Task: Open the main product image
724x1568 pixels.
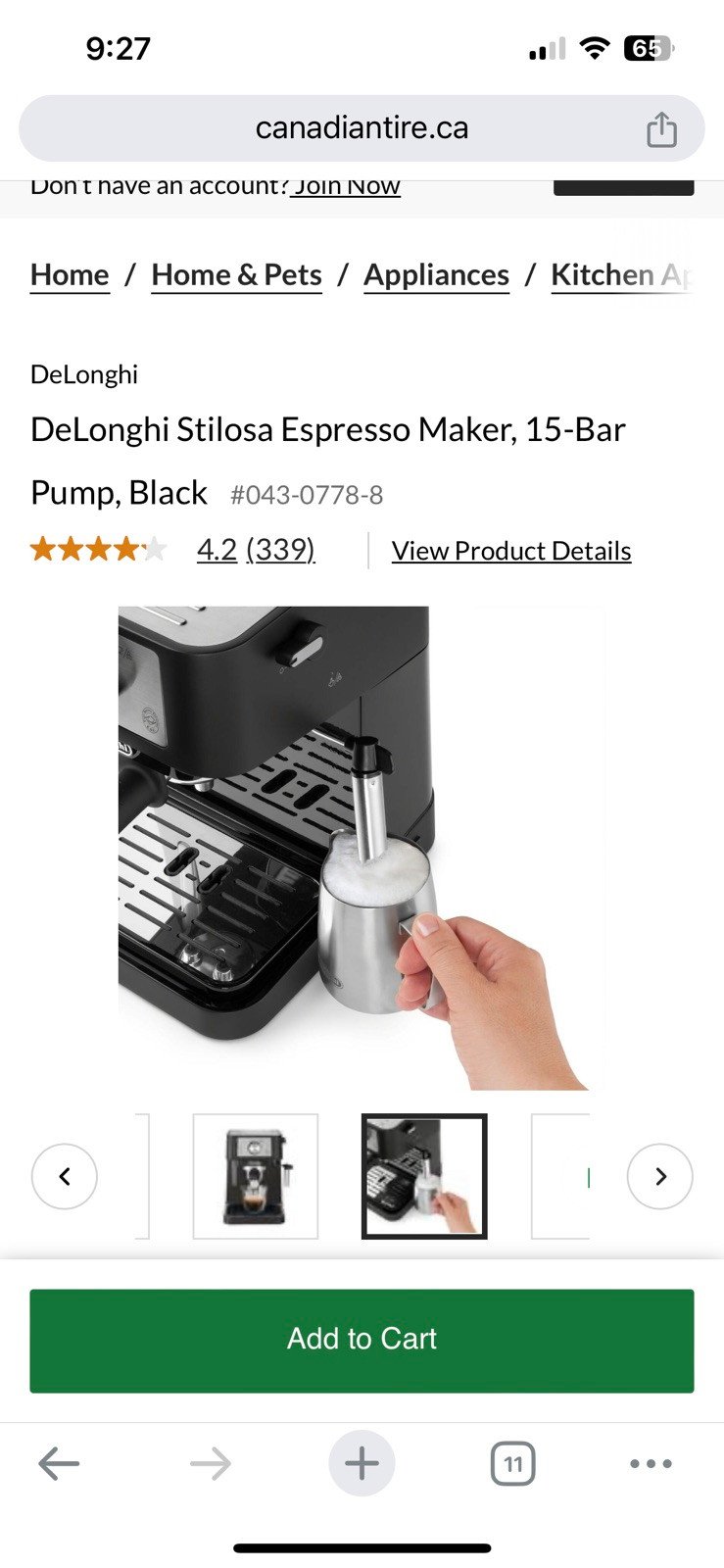Action: click(362, 848)
